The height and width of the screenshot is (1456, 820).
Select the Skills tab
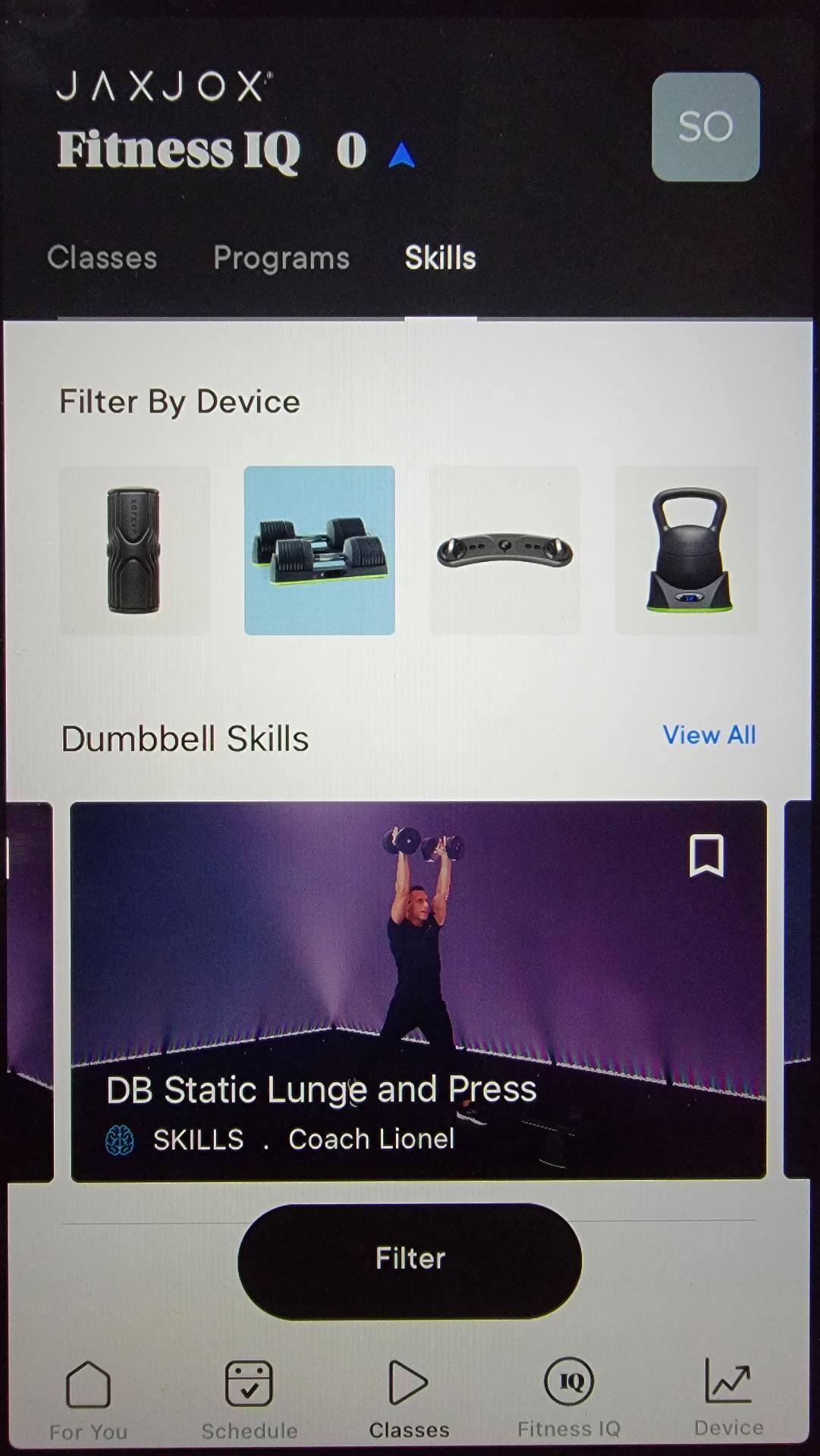(x=440, y=258)
